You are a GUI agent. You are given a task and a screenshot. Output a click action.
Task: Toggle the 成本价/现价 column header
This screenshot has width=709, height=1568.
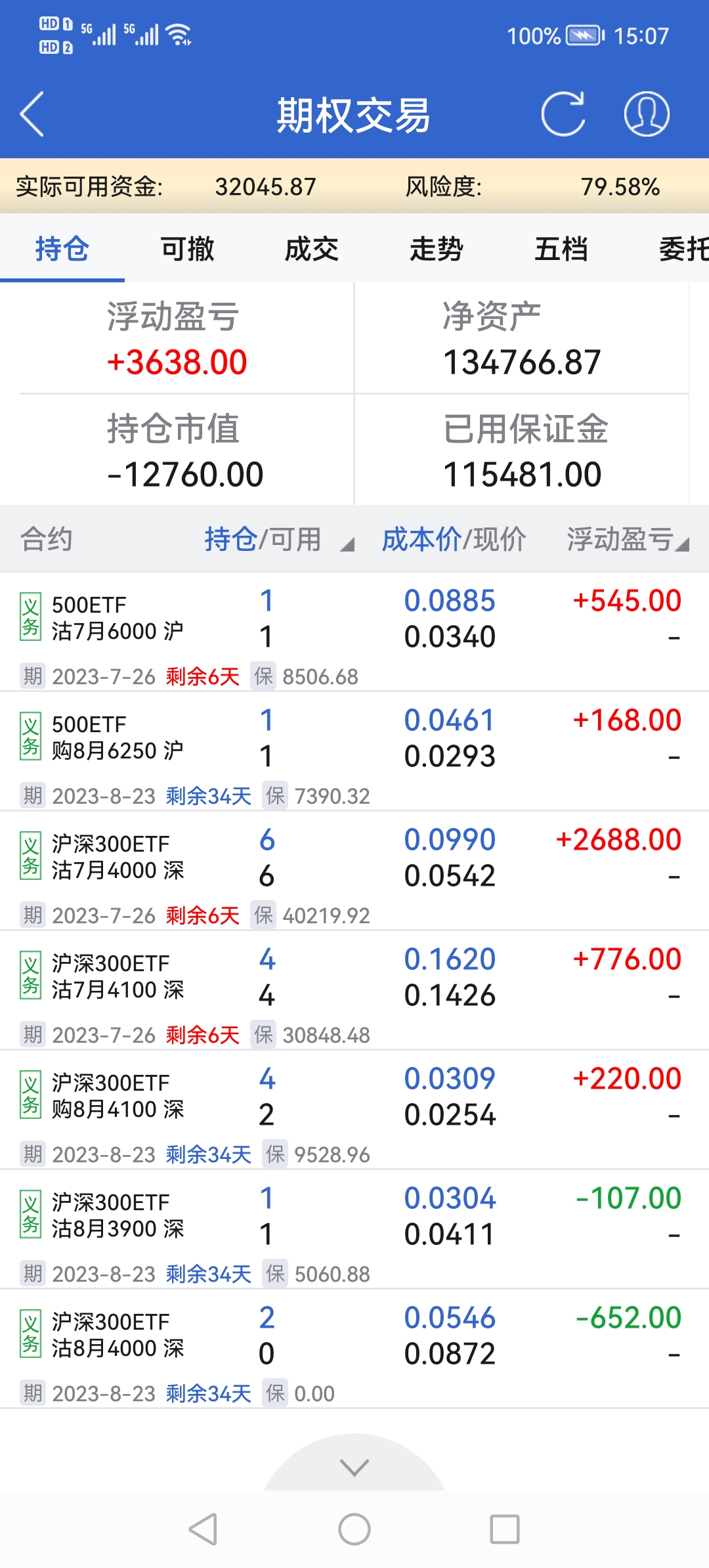[x=454, y=540]
